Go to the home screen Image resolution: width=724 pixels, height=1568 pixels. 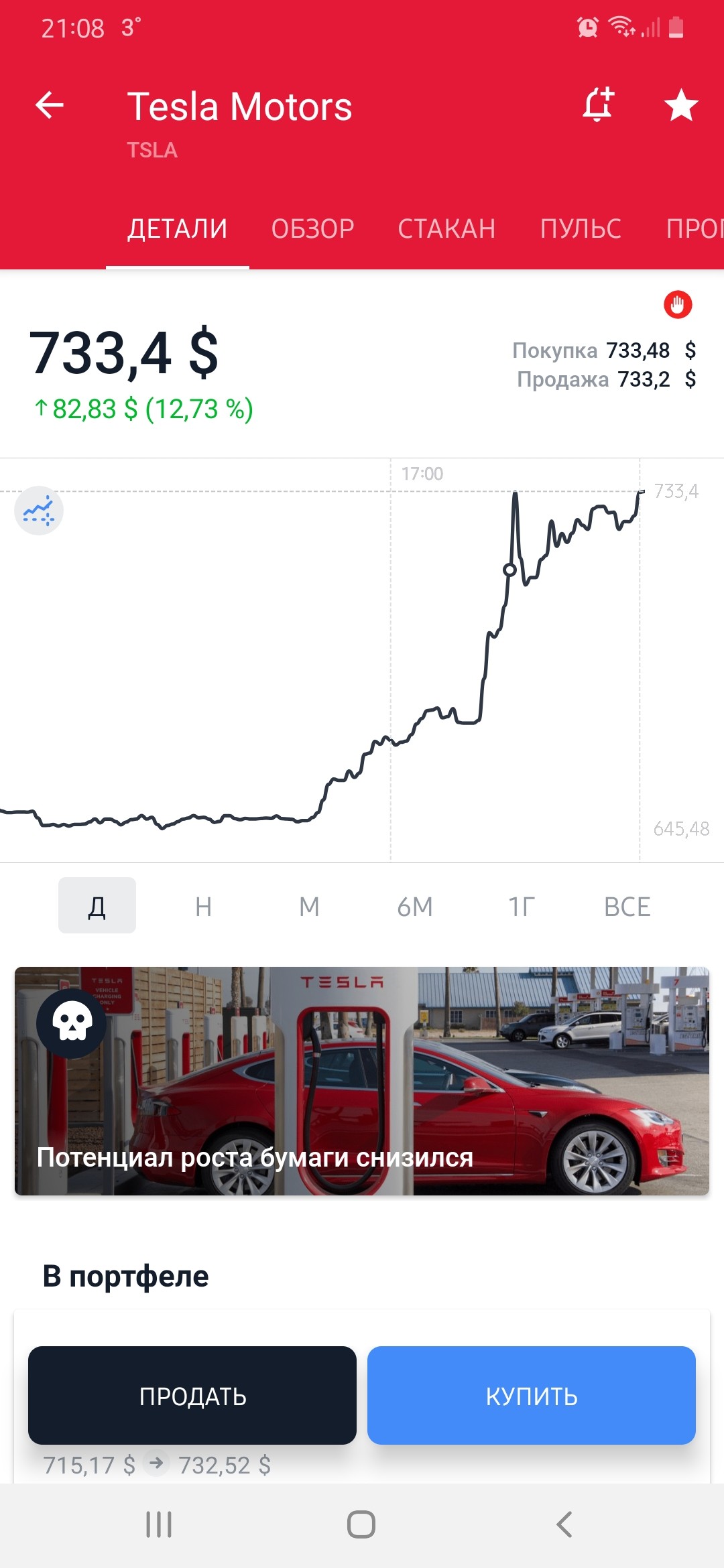coord(361,1524)
